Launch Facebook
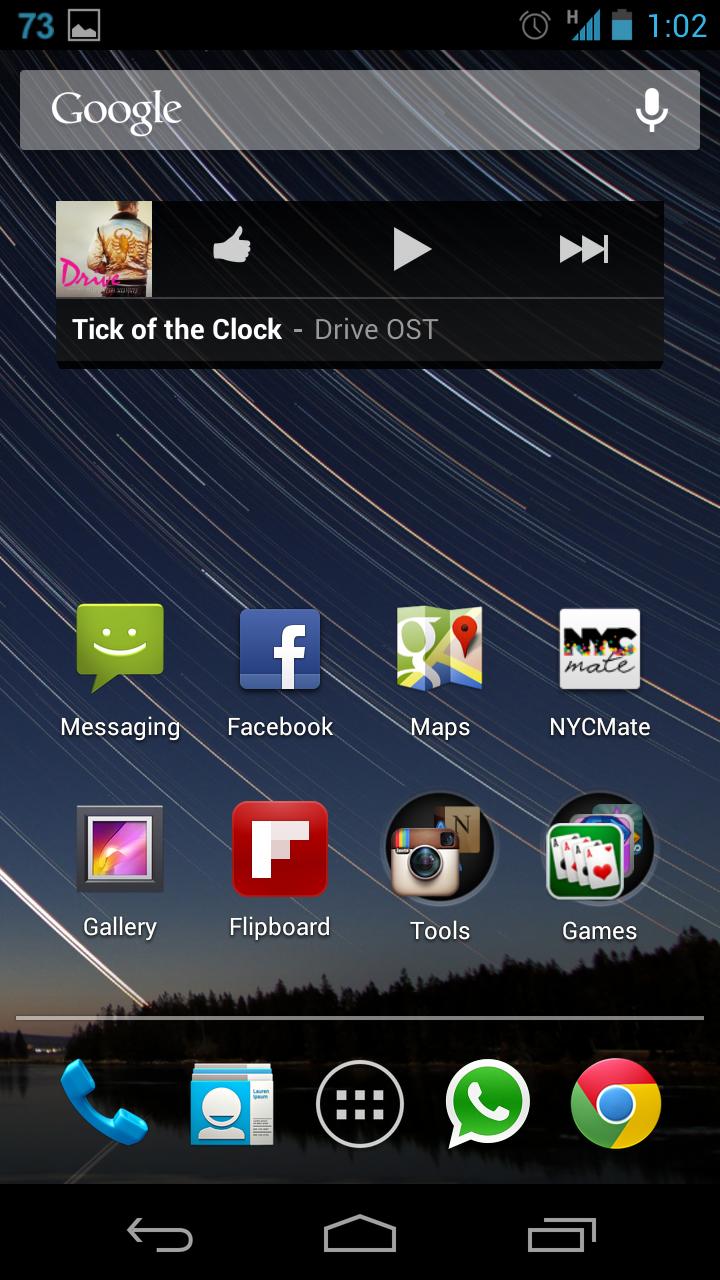The width and height of the screenshot is (720, 1280). tap(280, 650)
